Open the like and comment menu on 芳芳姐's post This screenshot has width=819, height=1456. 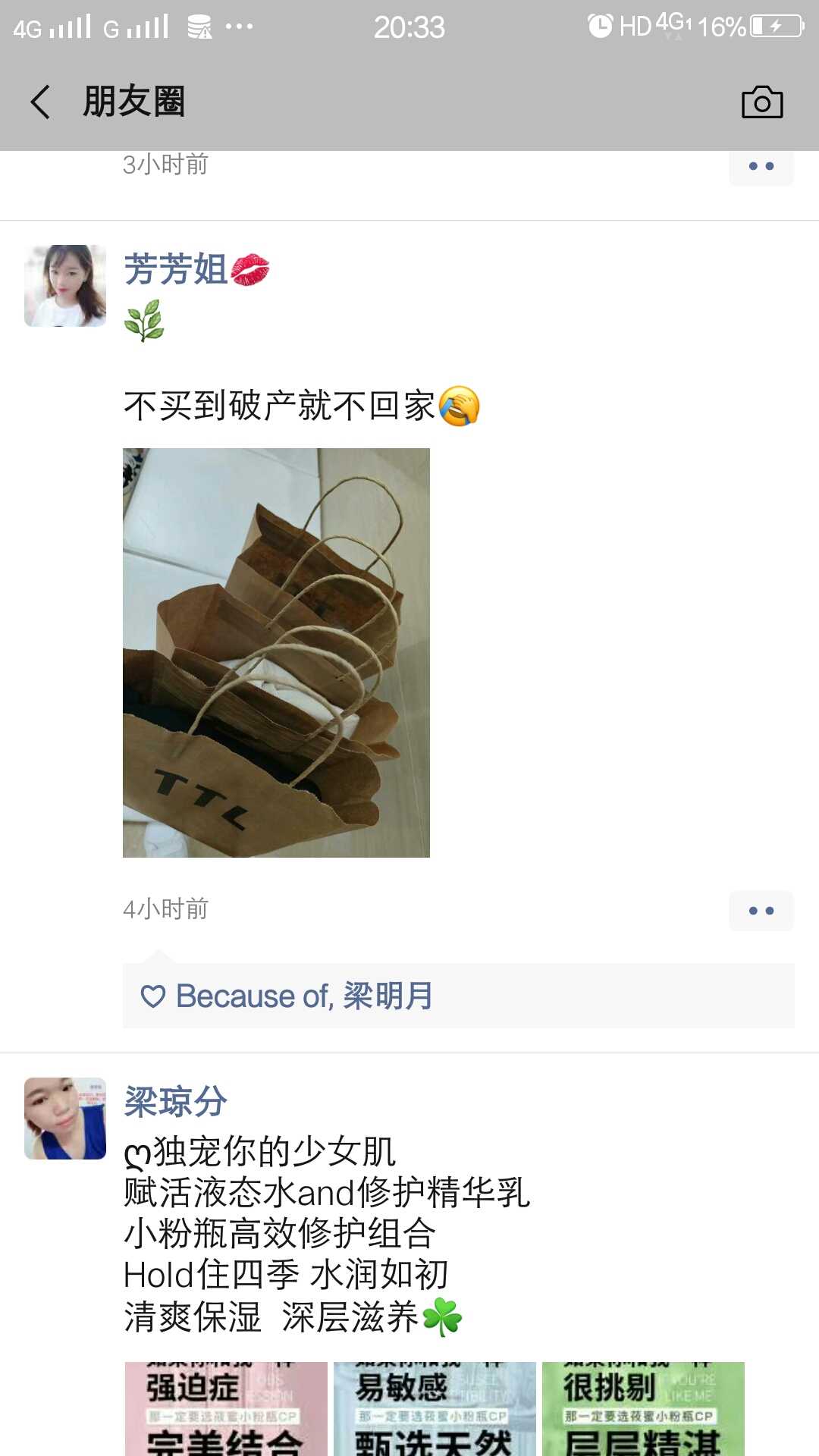pyautogui.click(x=761, y=911)
